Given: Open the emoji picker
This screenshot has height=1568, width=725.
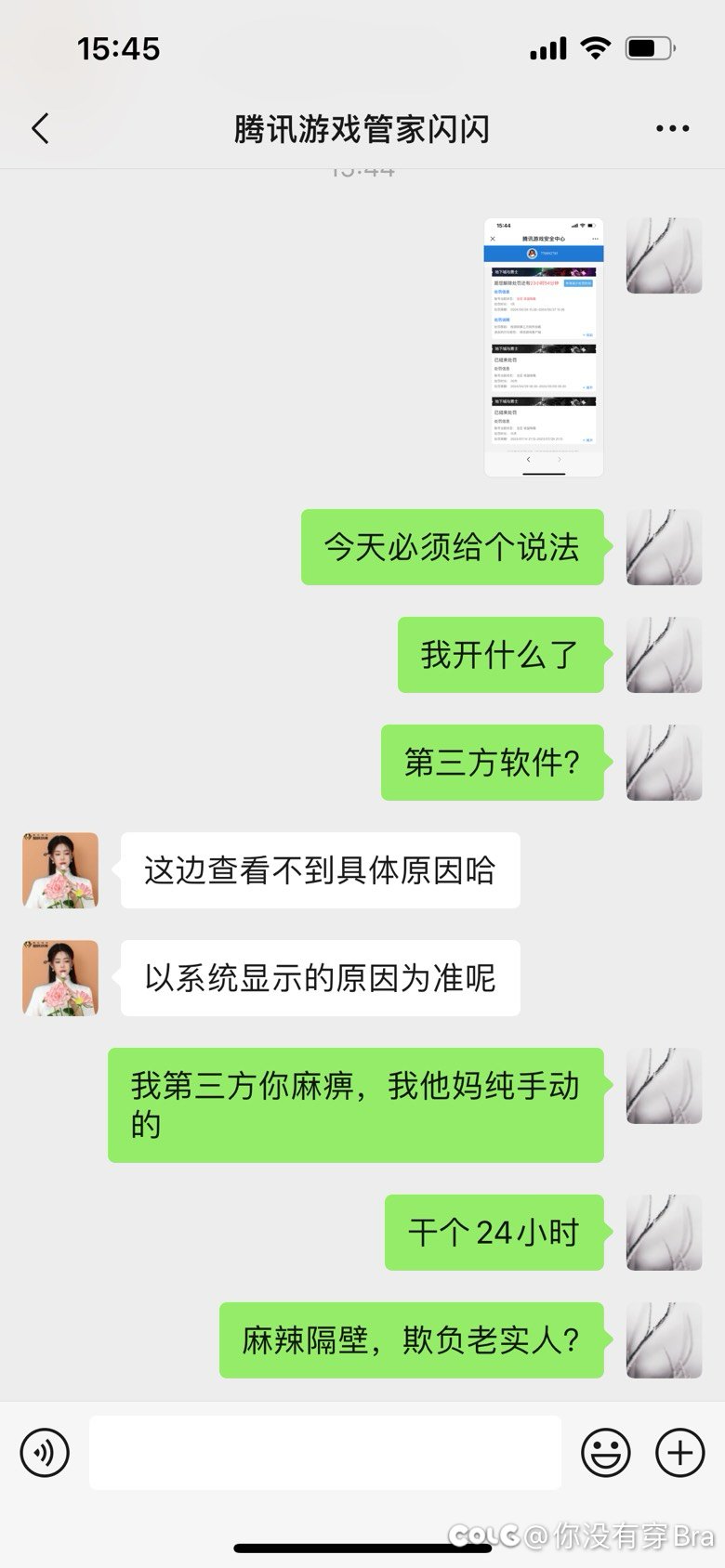Looking at the screenshot, I should point(605,1452).
